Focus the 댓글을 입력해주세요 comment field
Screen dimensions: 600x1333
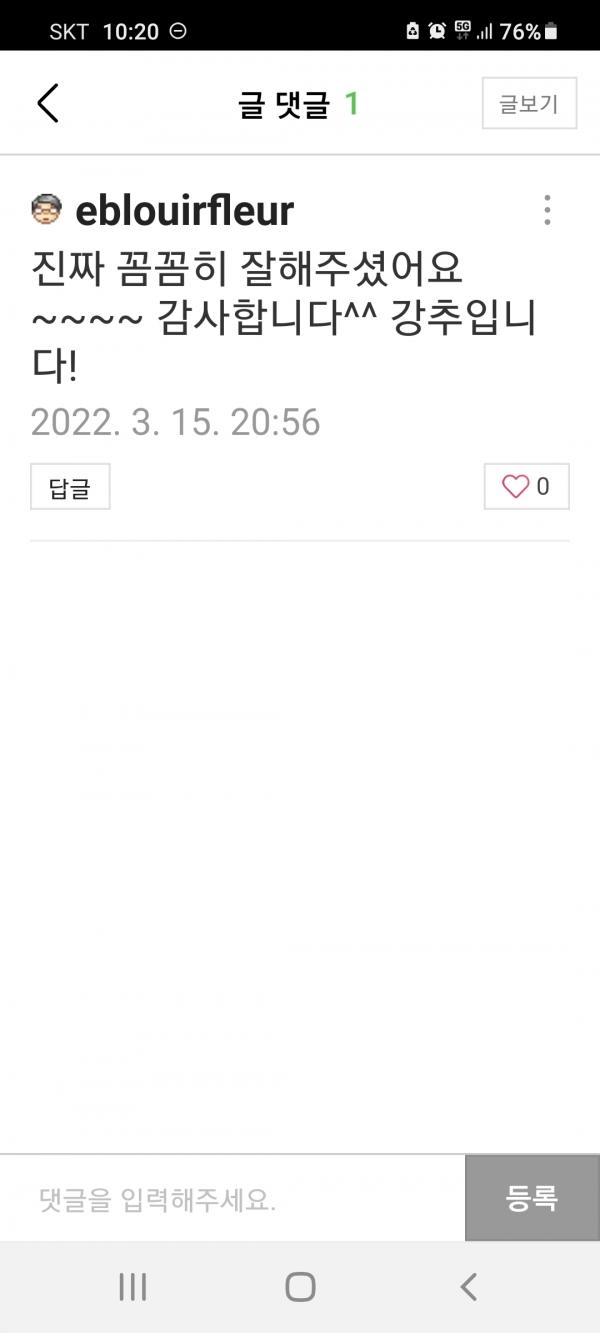(232, 1199)
